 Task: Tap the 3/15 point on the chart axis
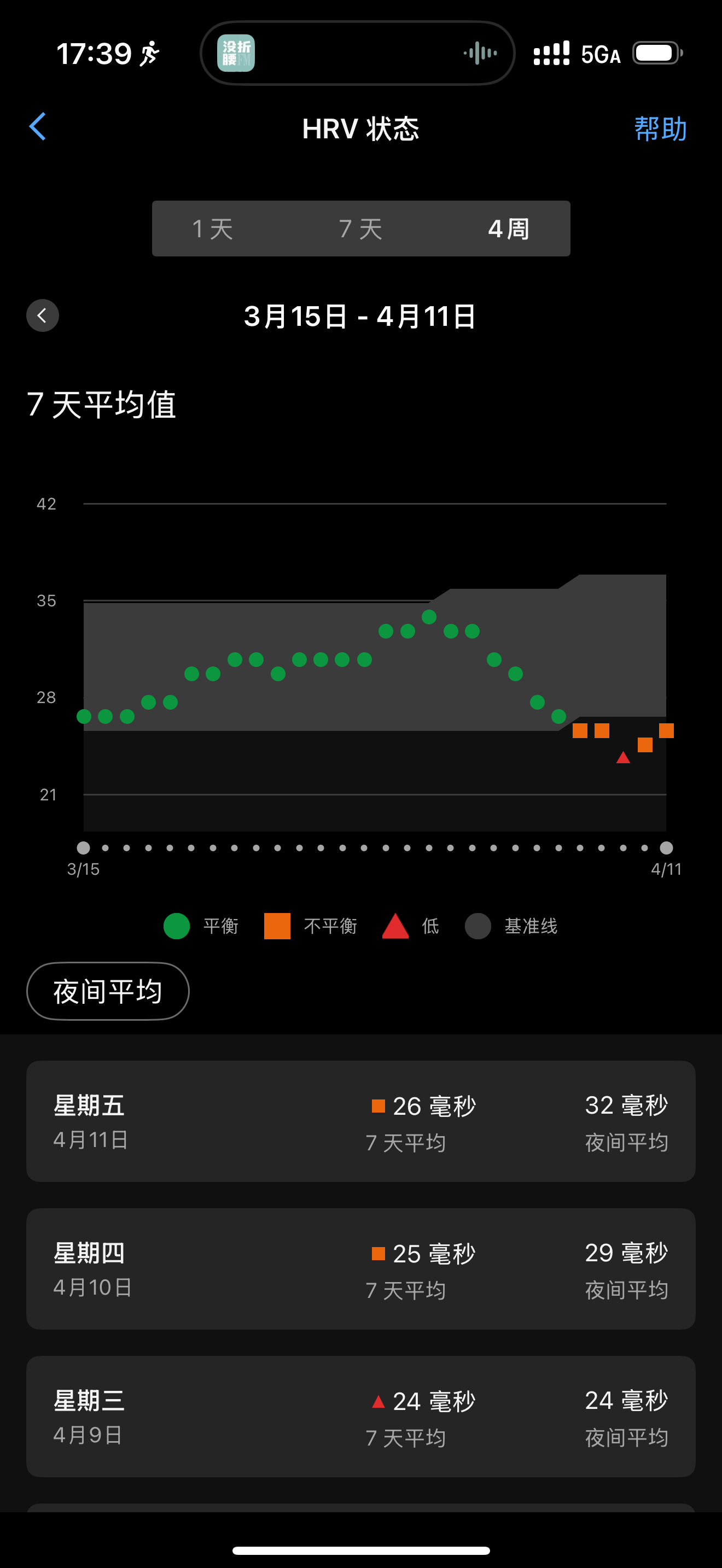(83, 848)
